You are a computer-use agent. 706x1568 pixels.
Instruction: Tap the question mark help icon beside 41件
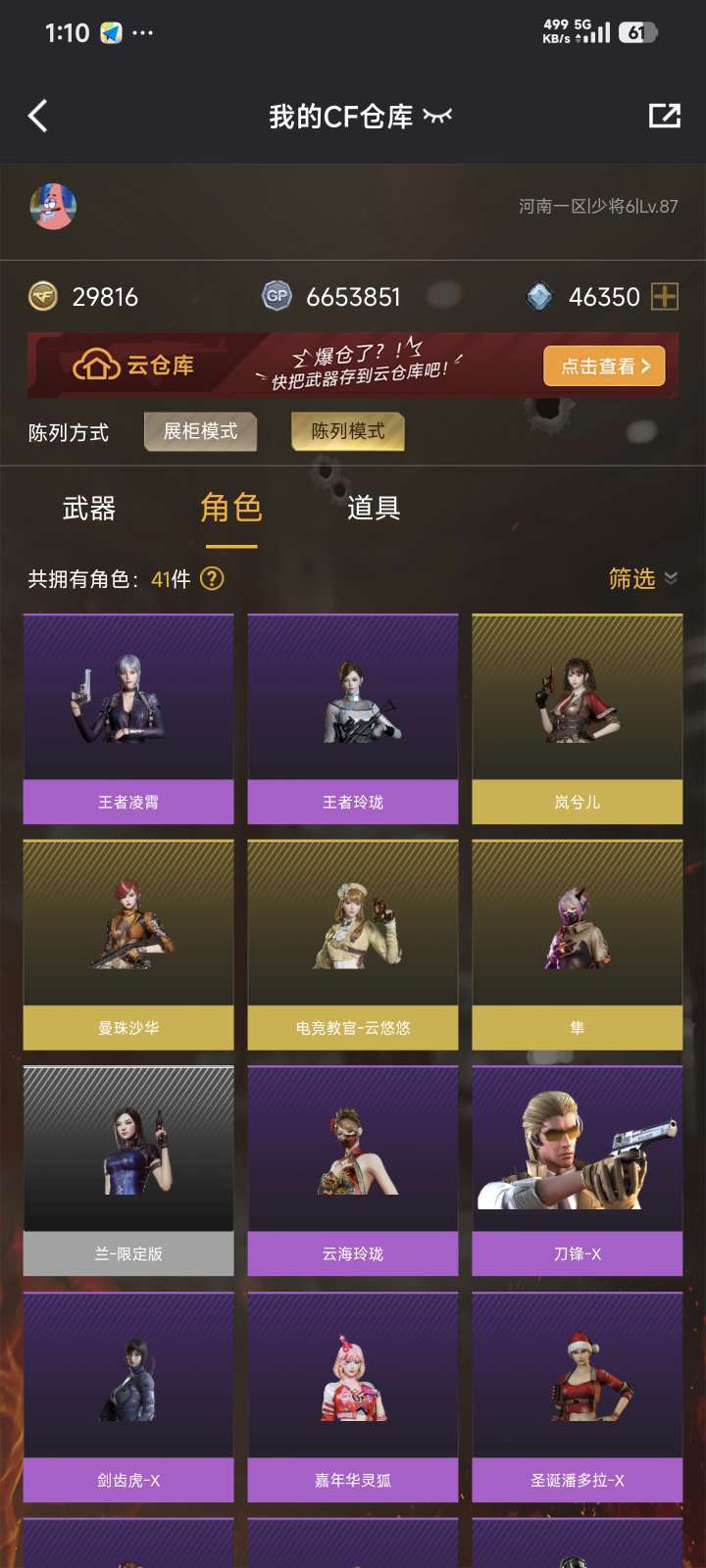(212, 580)
